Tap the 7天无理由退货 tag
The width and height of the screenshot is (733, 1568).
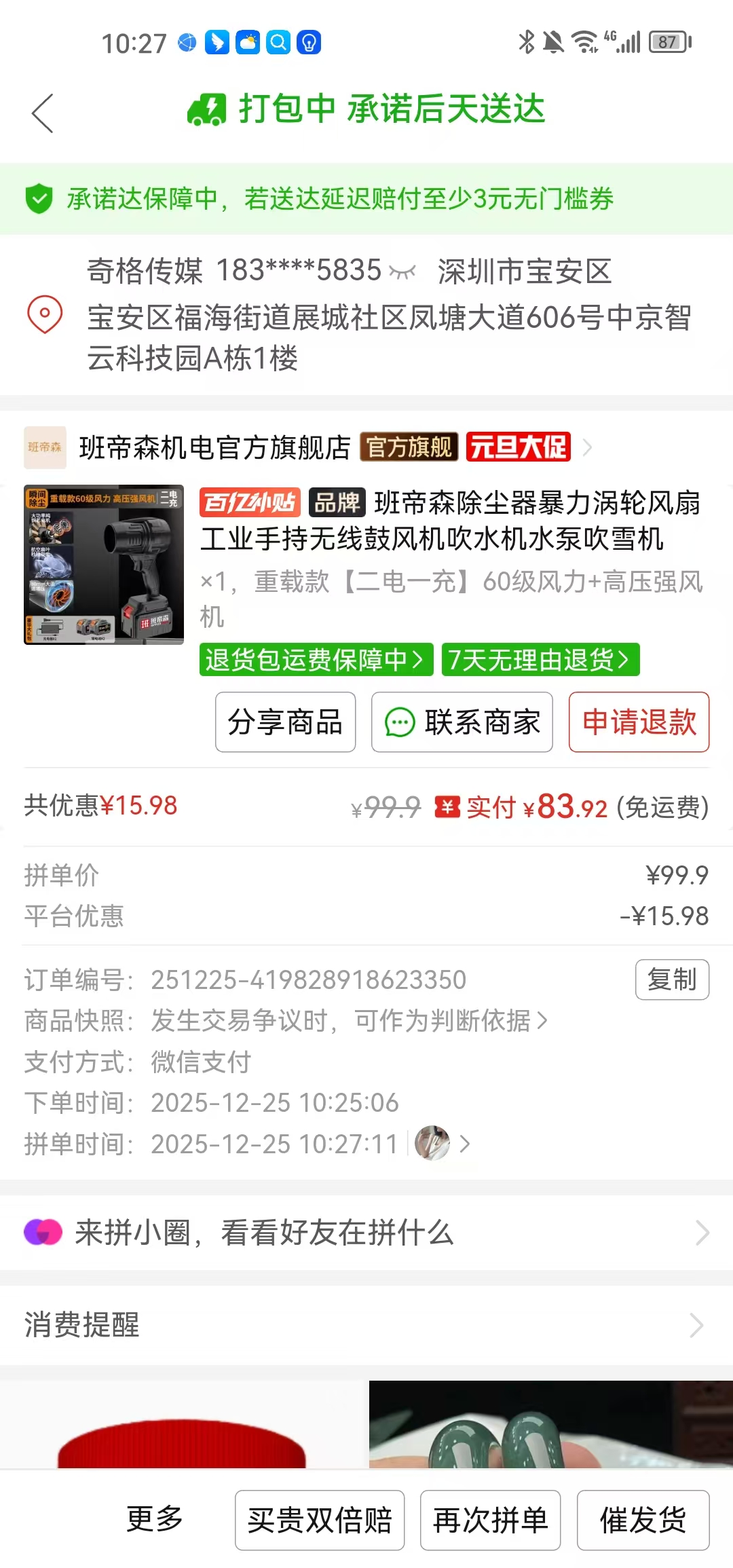tap(540, 659)
